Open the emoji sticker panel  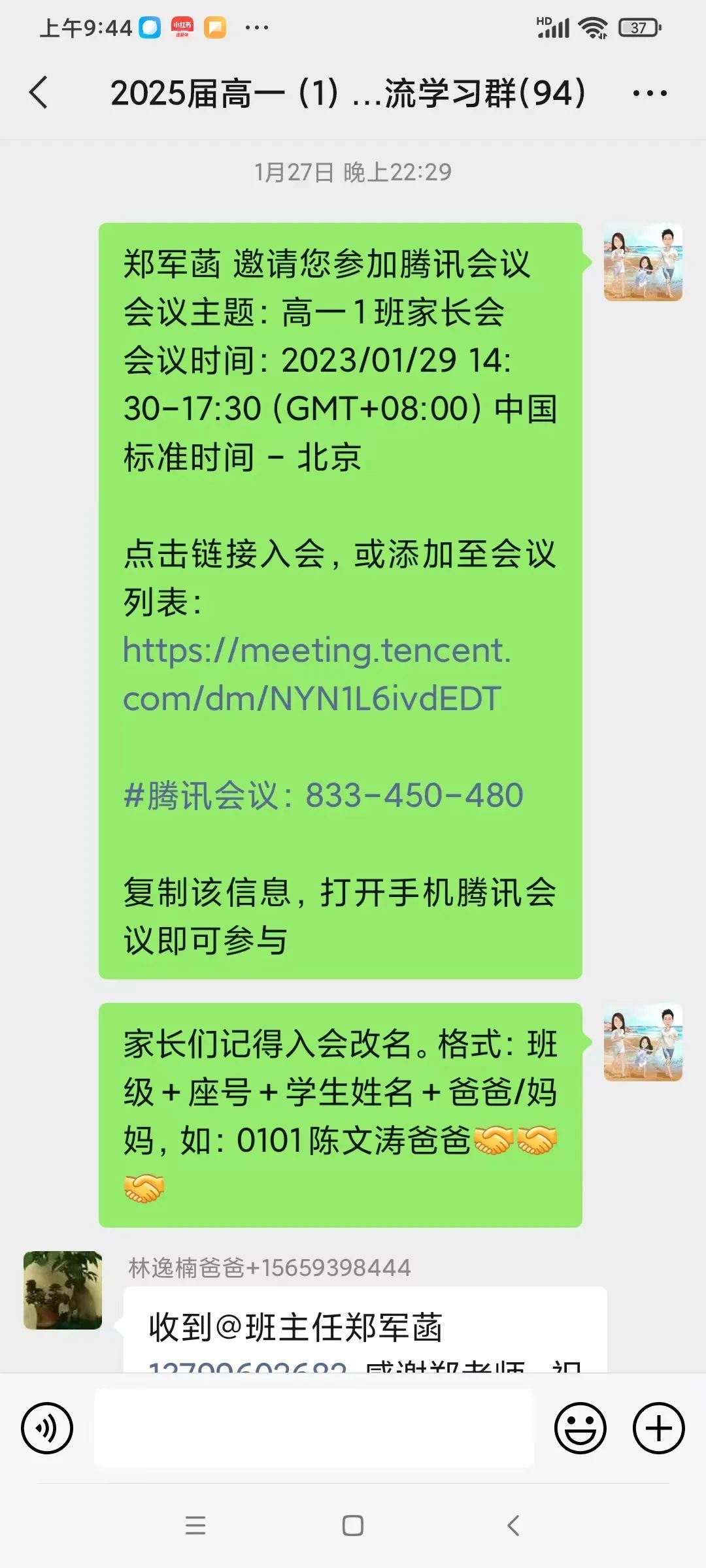580,1428
